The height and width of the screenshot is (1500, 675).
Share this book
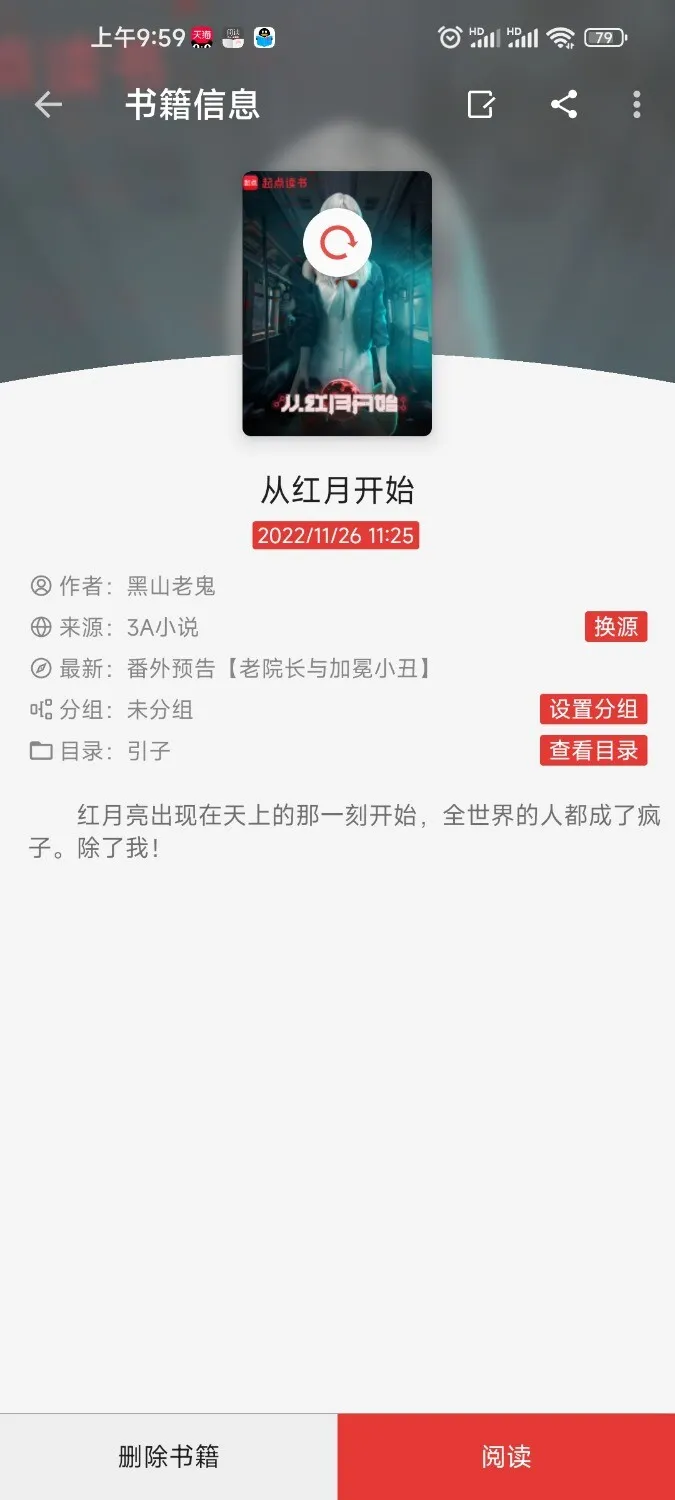(564, 105)
